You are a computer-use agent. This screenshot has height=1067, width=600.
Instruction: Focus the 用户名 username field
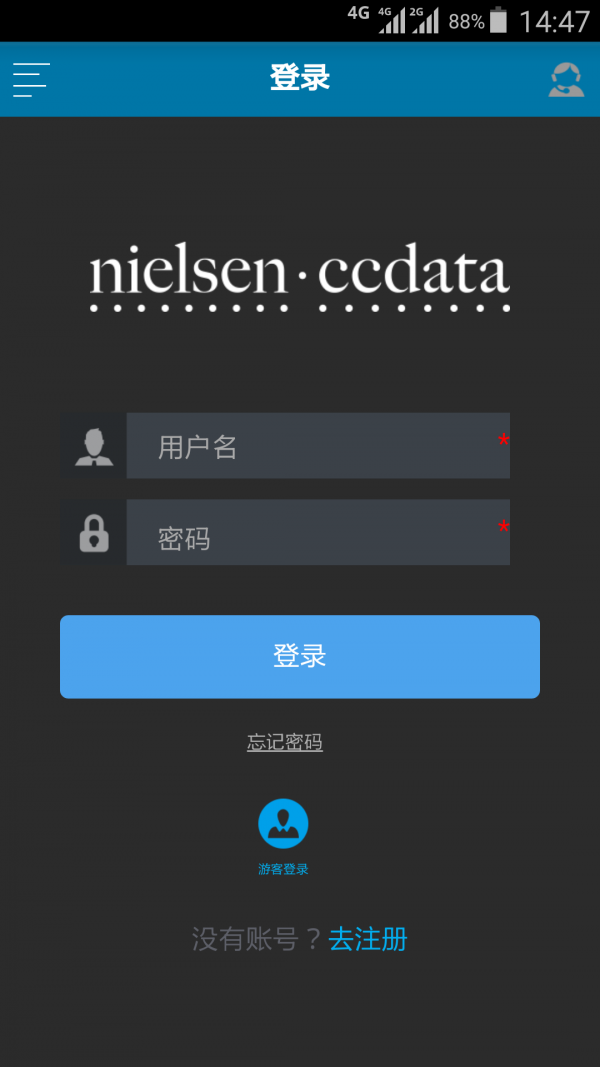click(317, 446)
